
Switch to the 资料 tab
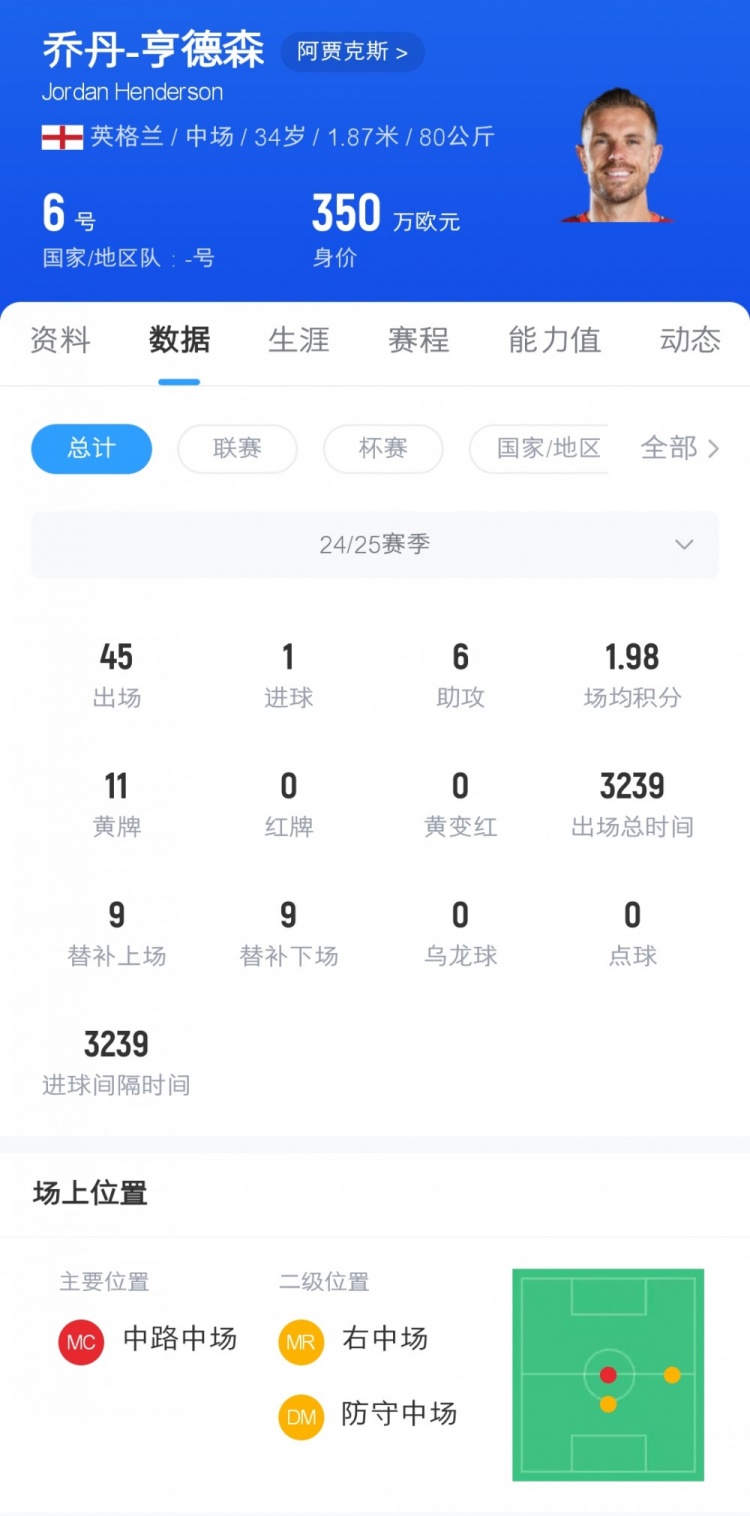(60, 340)
